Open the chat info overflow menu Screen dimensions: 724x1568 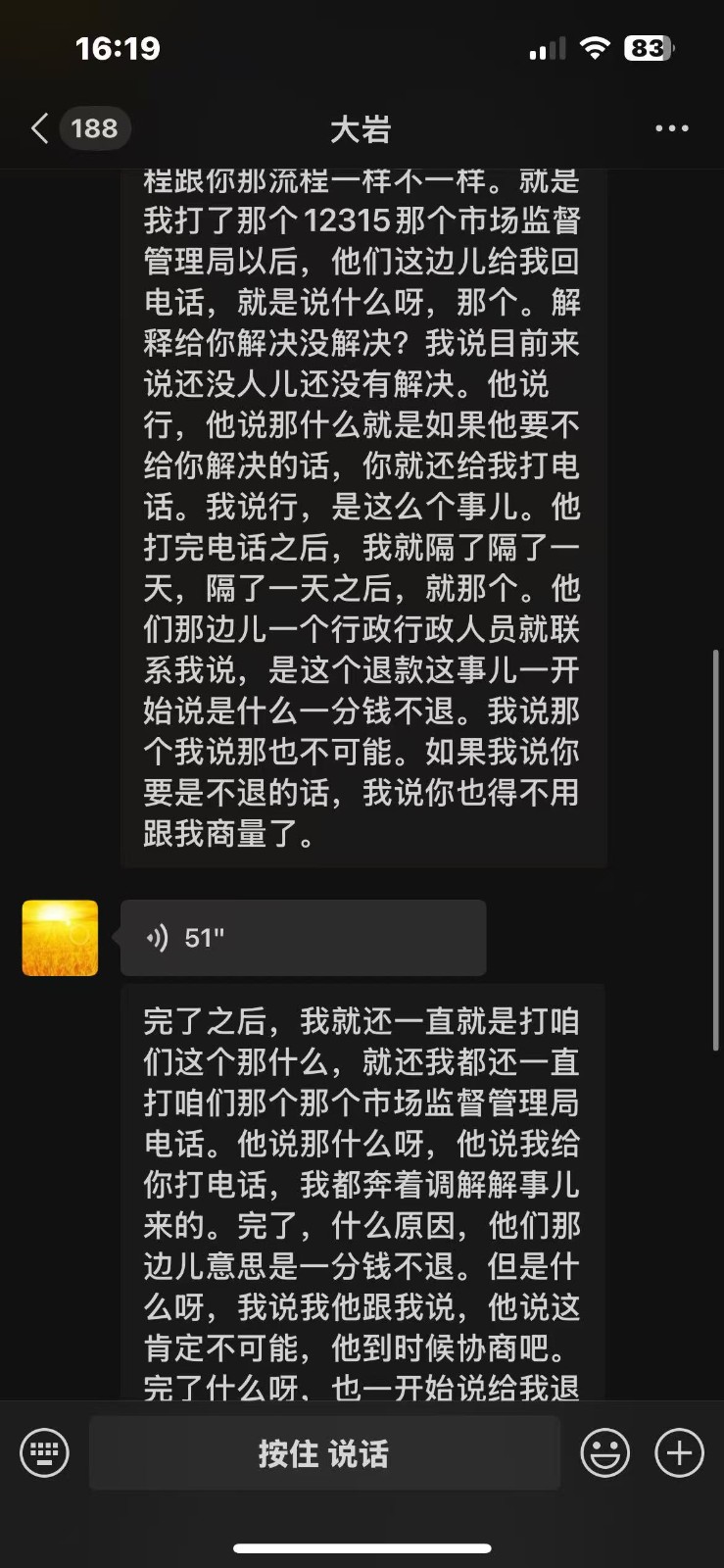click(671, 128)
